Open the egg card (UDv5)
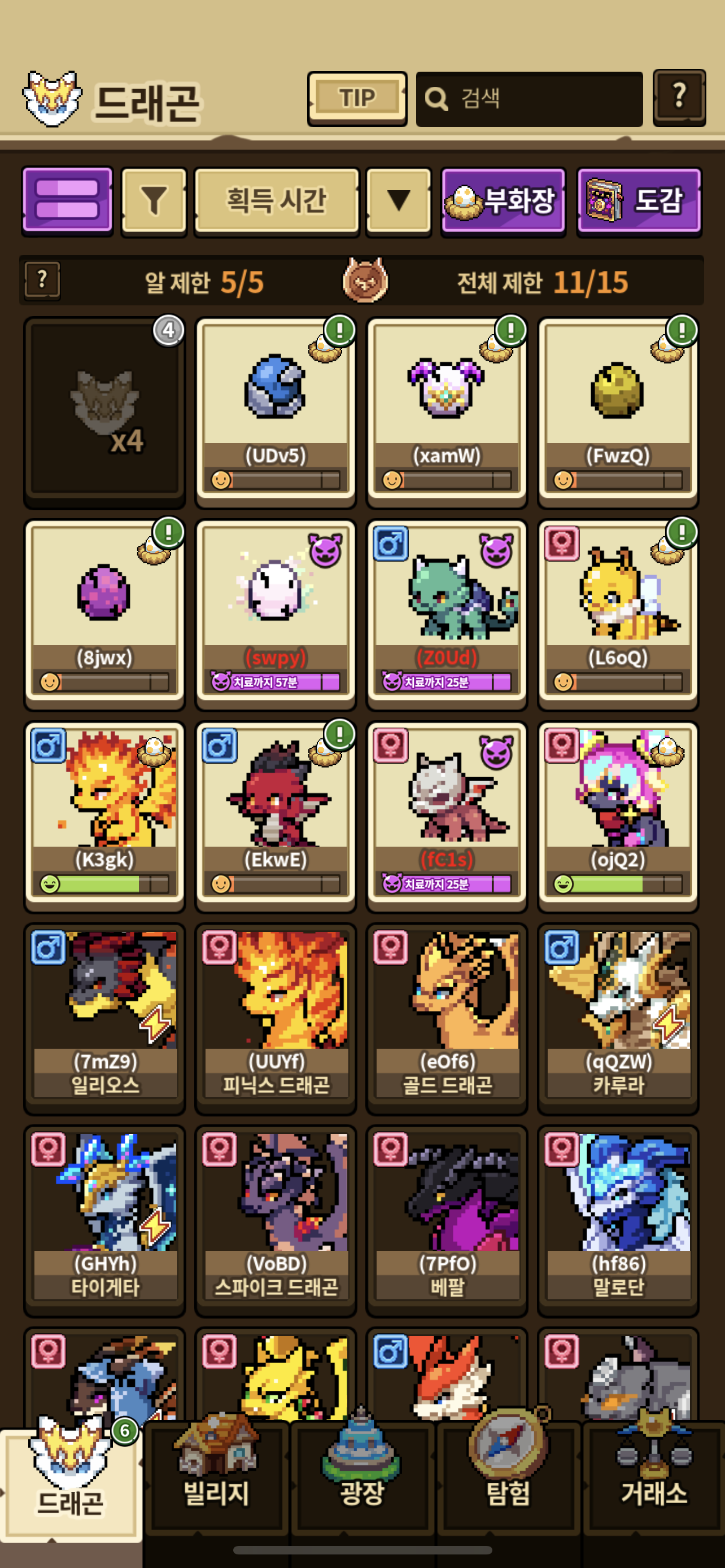Viewport: 725px width, 1568px height. 276,412
